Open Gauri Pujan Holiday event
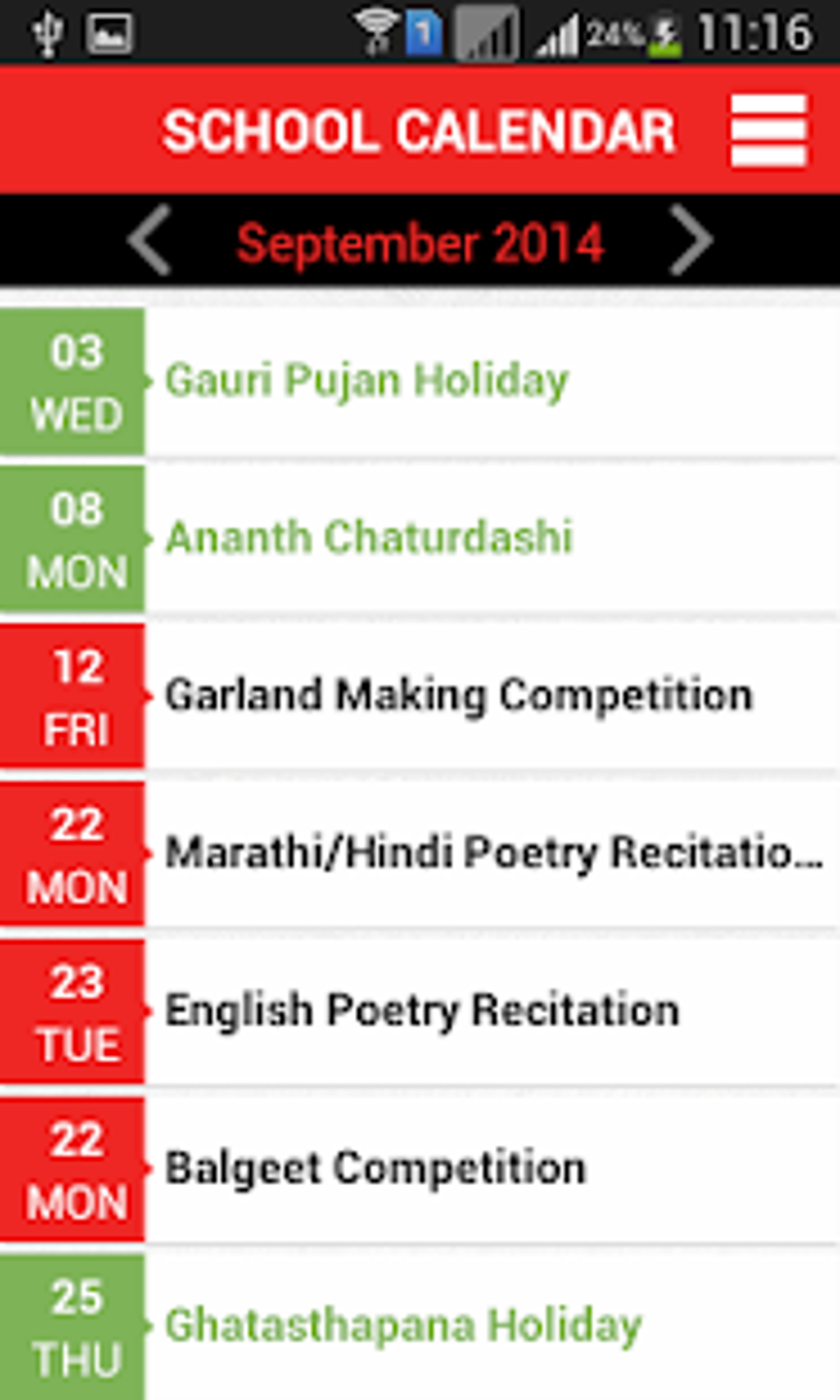The image size is (840, 1400). [x=367, y=380]
